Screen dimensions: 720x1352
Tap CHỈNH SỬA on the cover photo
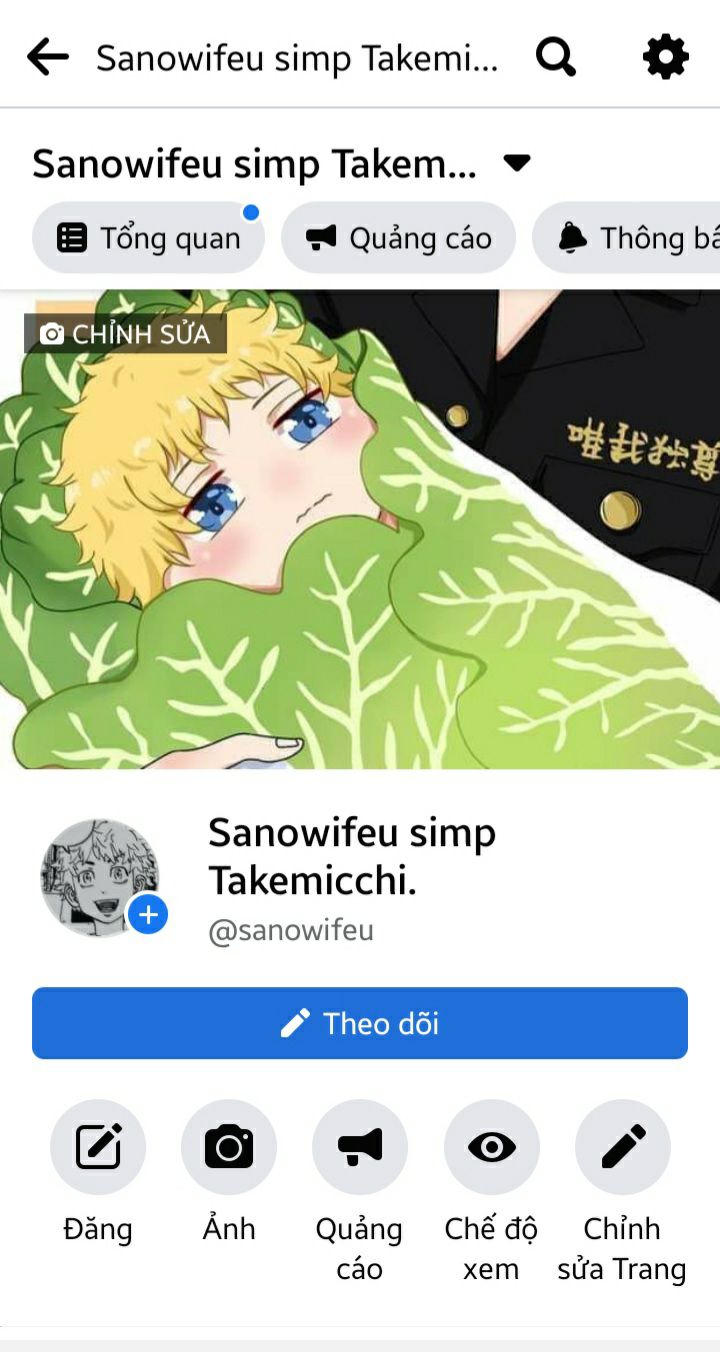[x=125, y=334]
